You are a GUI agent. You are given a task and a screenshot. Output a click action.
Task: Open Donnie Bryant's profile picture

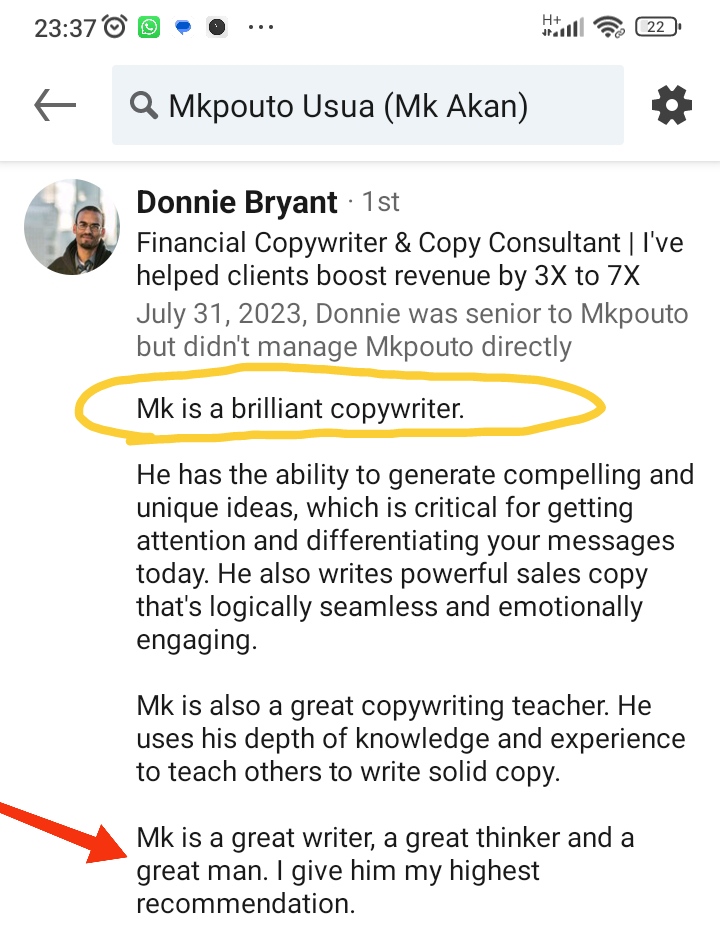pyautogui.click(x=72, y=227)
